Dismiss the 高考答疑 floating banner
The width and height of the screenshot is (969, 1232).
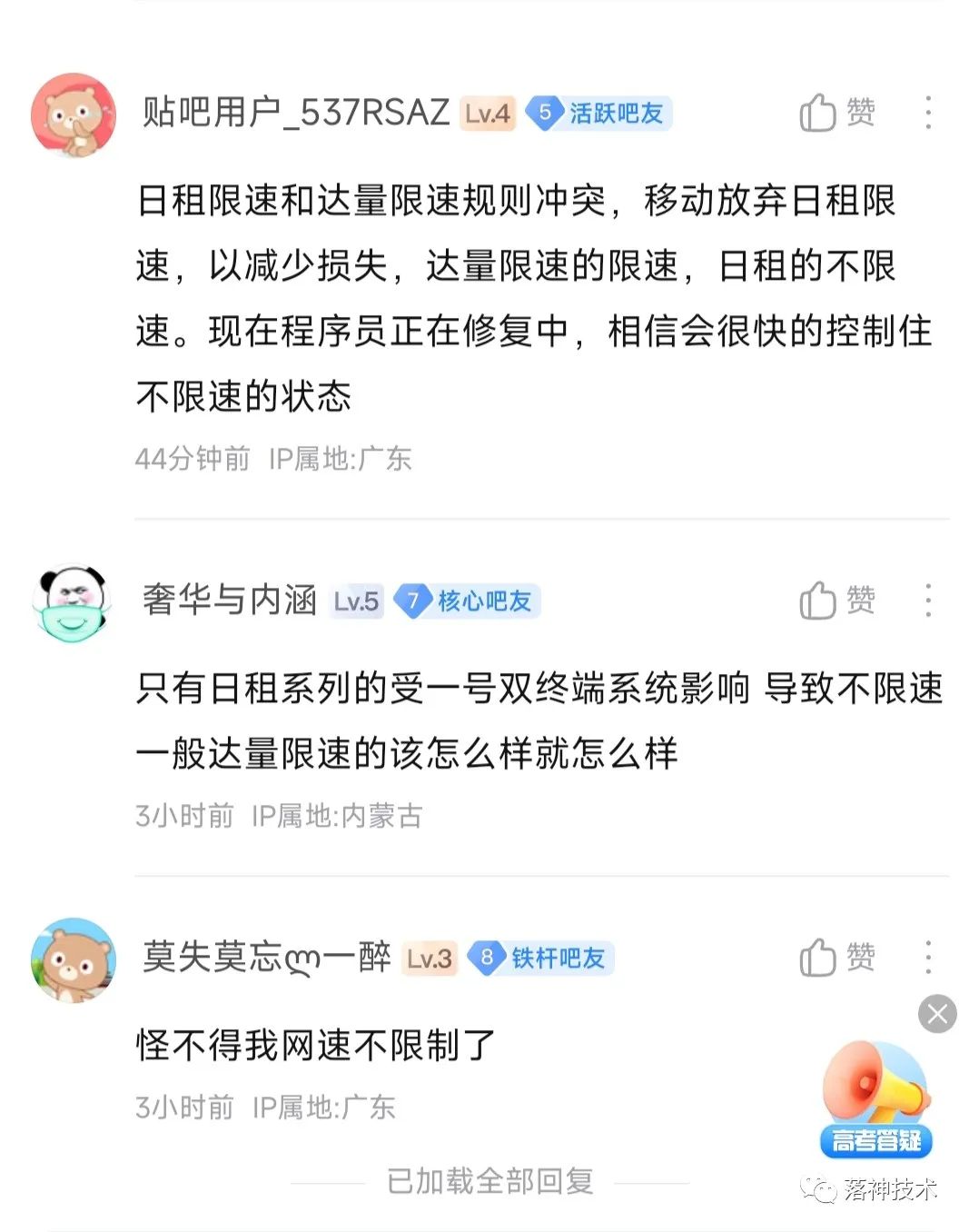click(x=937, y=1014)
